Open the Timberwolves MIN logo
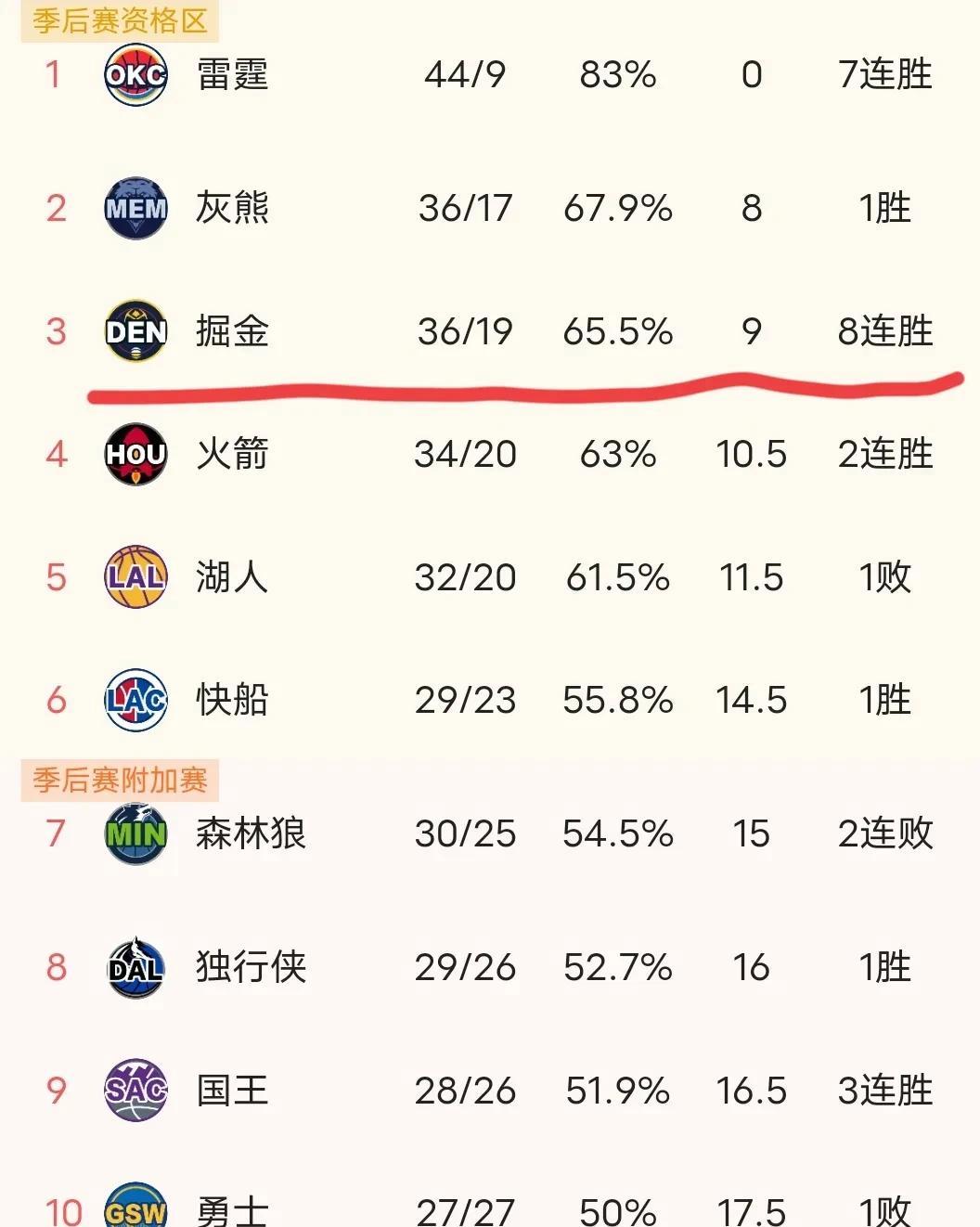Screen dimensions: 980x1227 (135, 834)
